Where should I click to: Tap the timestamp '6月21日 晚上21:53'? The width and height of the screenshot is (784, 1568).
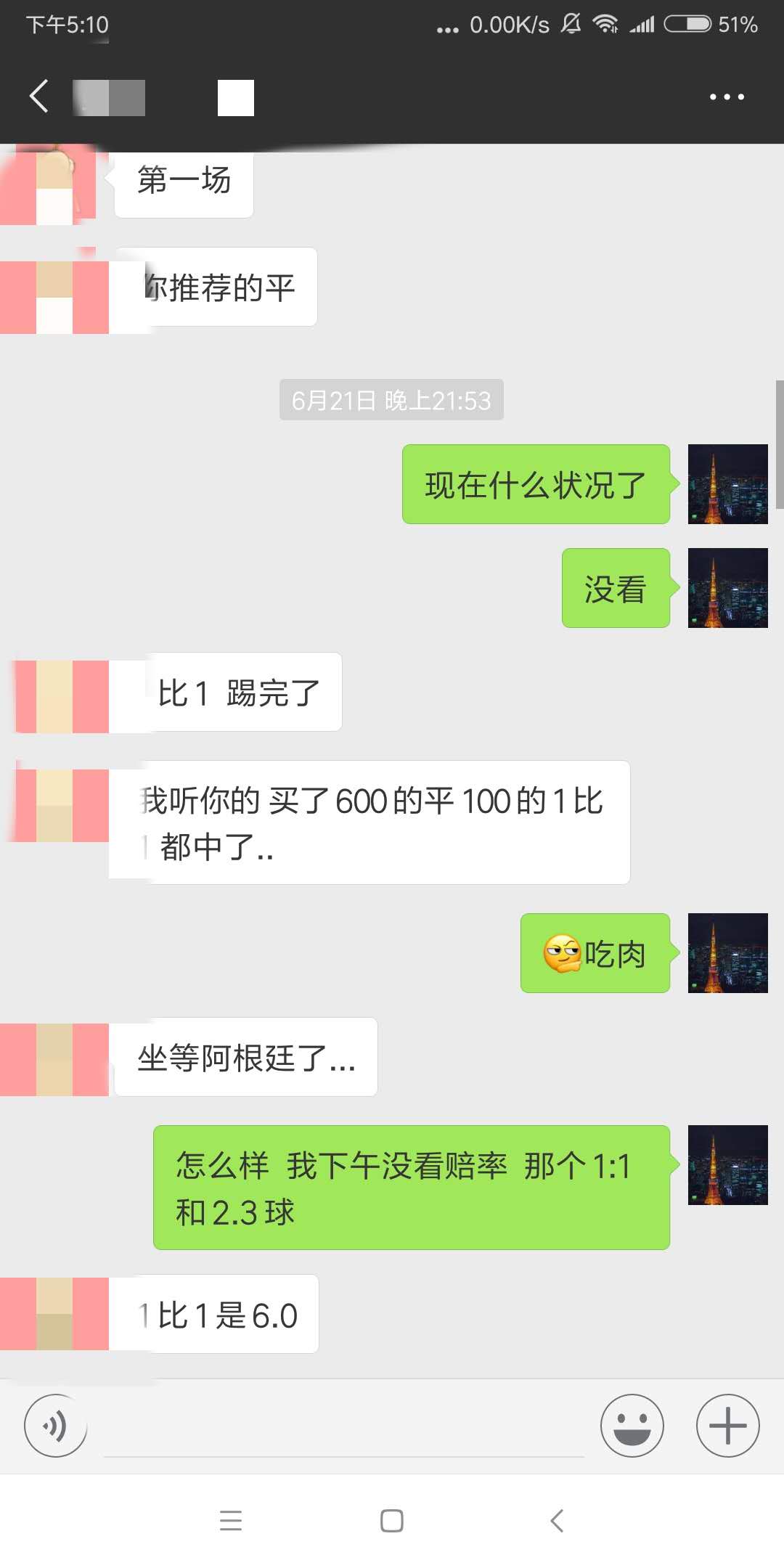(391, 400)
